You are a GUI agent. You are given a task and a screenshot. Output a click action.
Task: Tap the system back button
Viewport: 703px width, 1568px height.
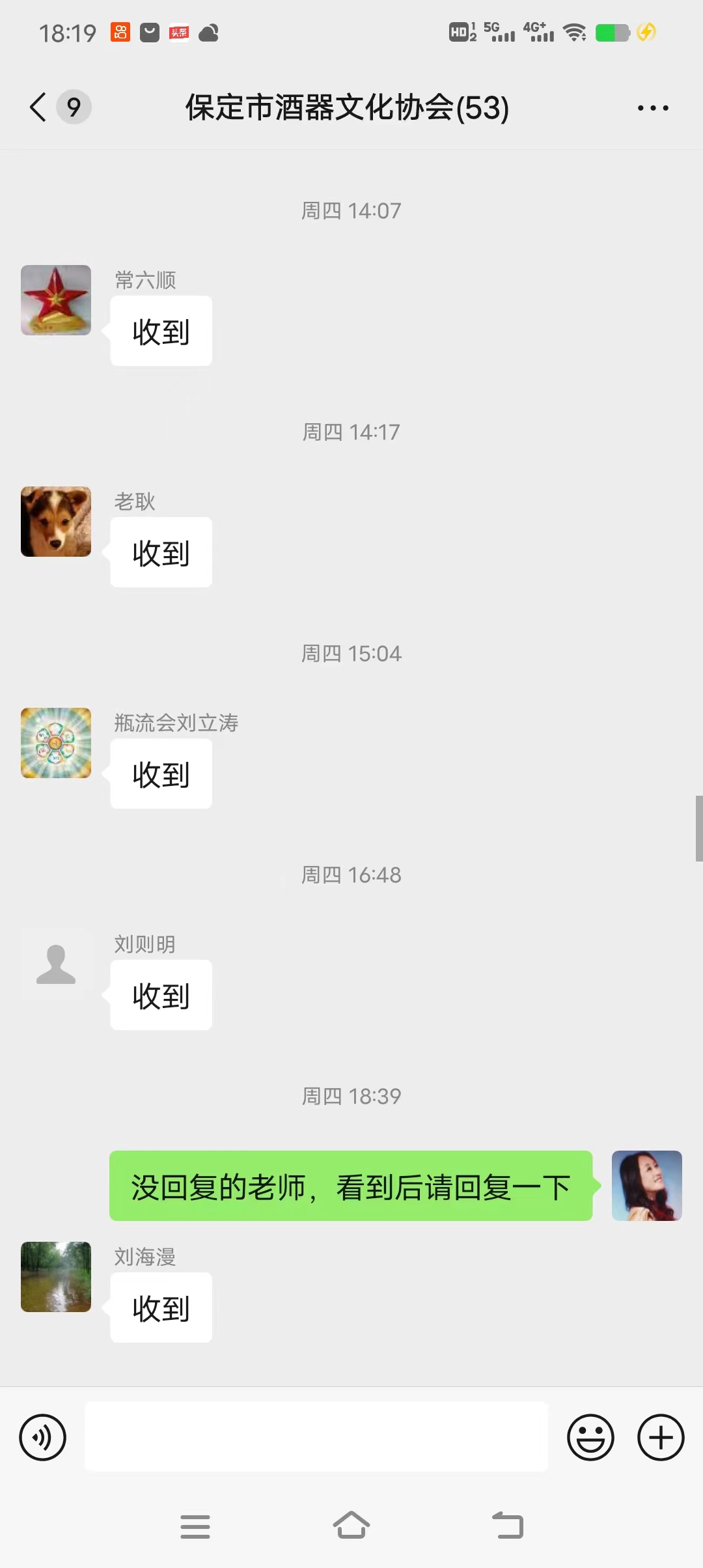point(508,1526)
